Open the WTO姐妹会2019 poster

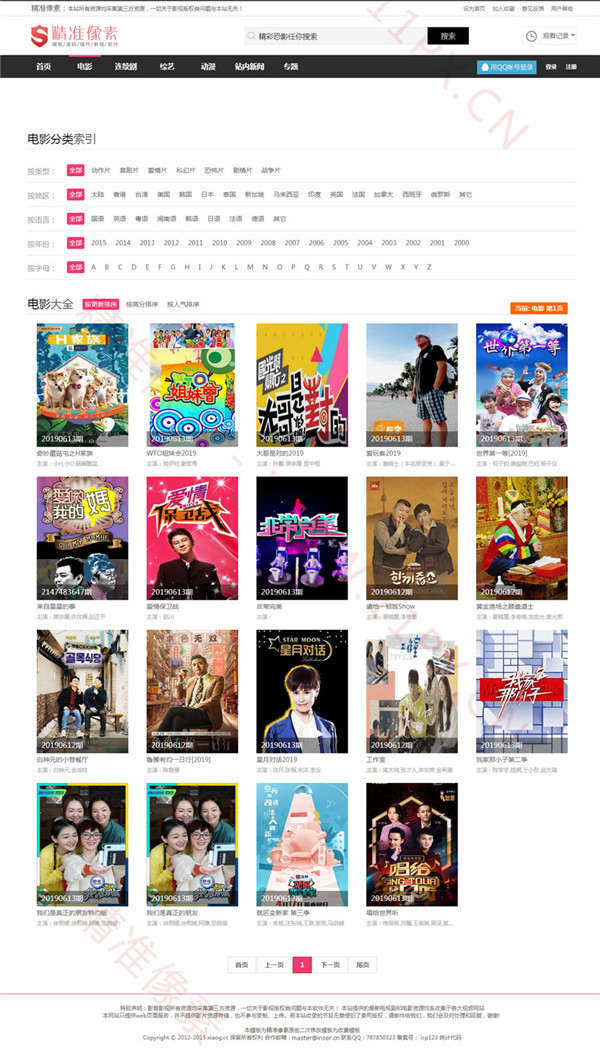(192, 384)
